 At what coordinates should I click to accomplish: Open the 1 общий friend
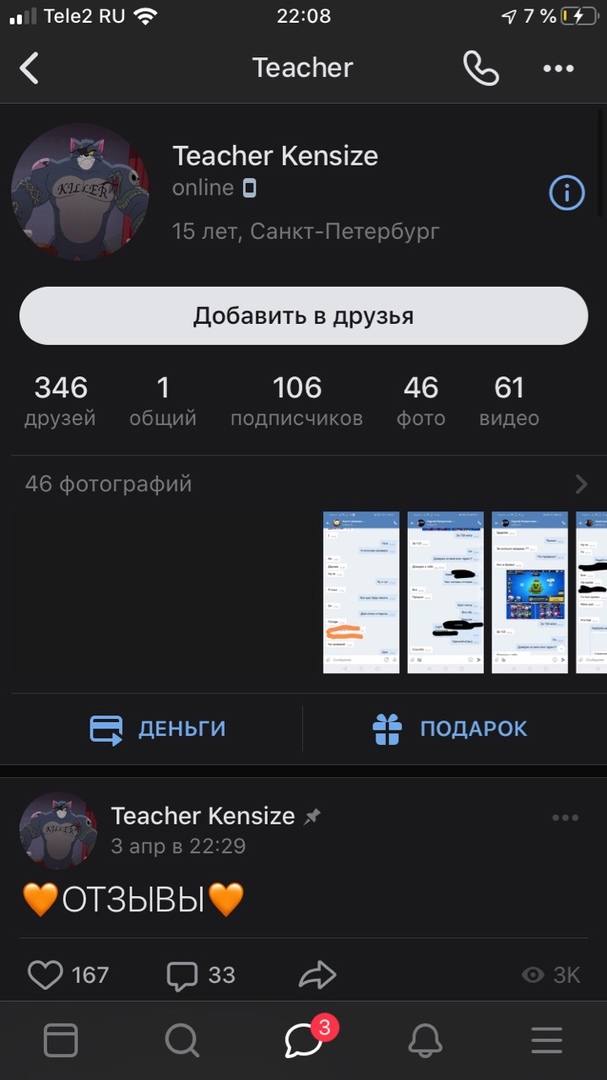(163, 401)
